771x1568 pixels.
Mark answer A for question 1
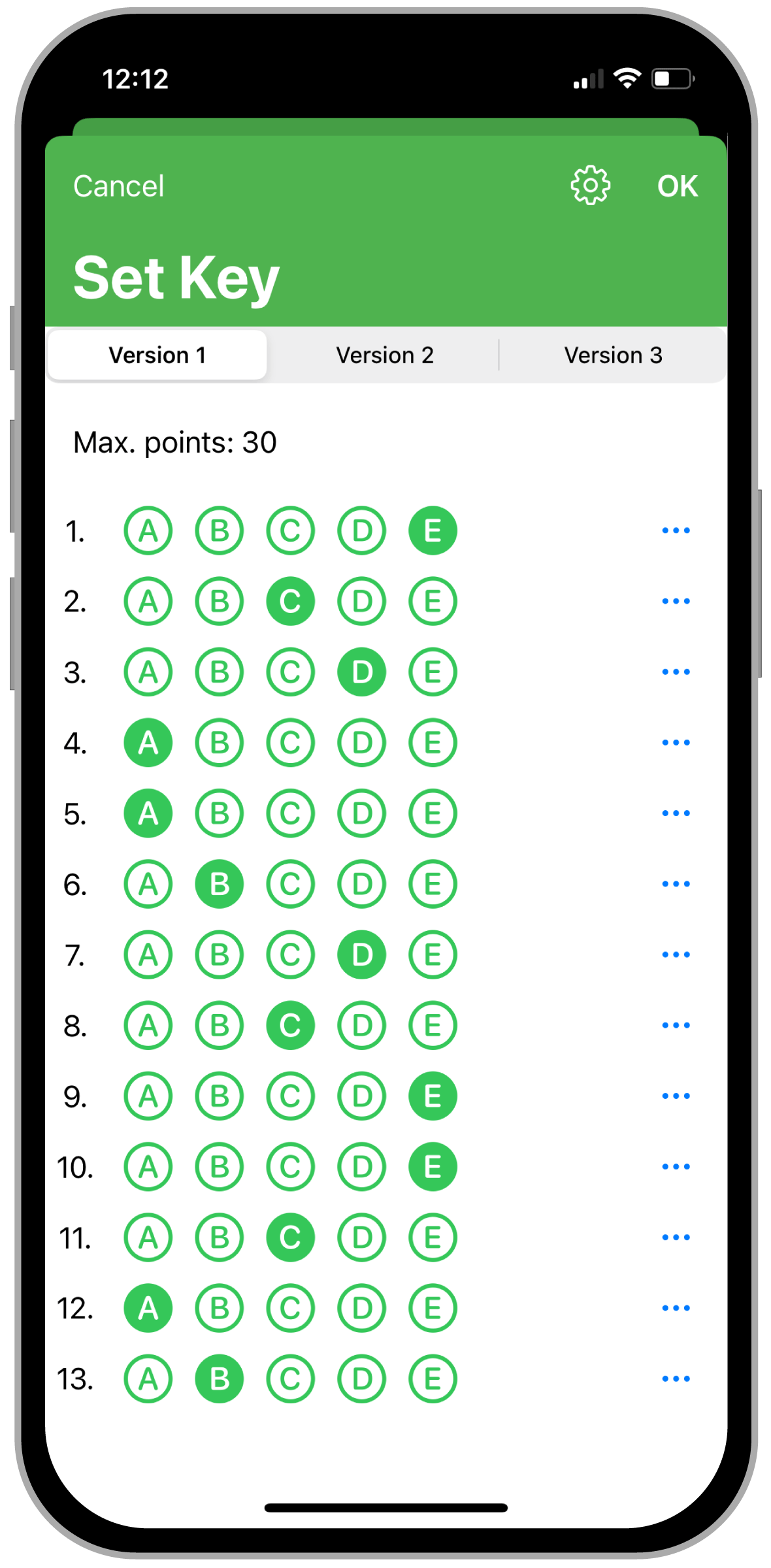148,531
